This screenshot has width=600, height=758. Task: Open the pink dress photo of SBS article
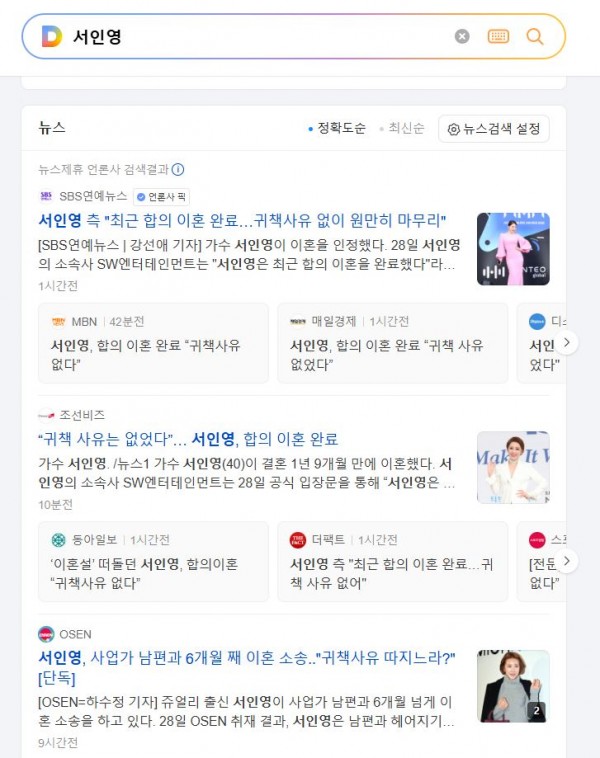pos(512,248)
